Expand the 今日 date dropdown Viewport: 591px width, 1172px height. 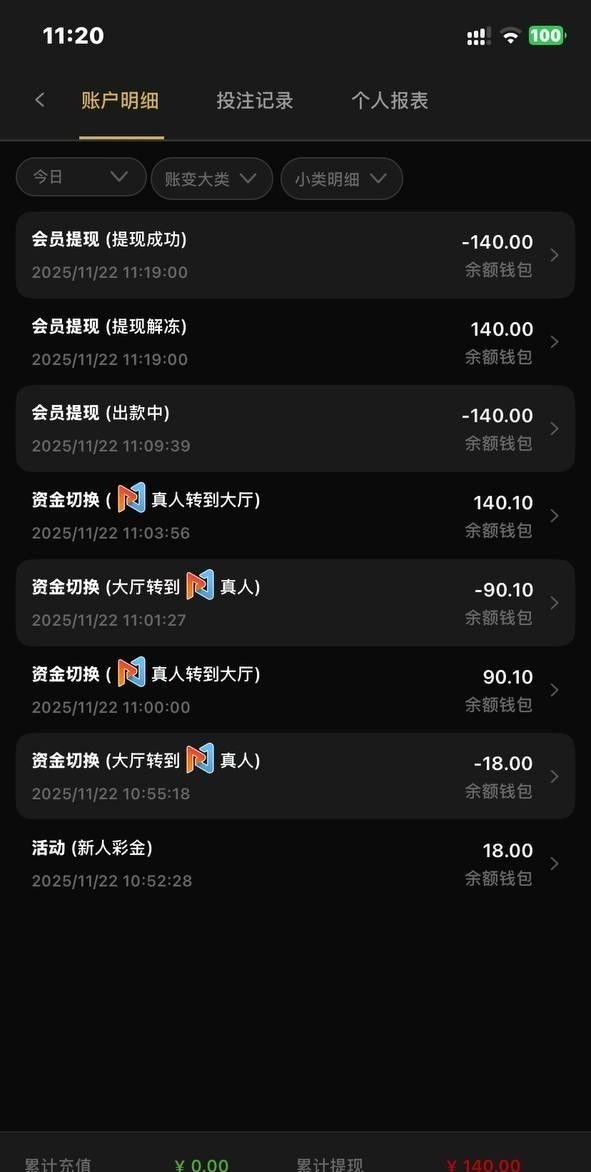tap(81, 177)
